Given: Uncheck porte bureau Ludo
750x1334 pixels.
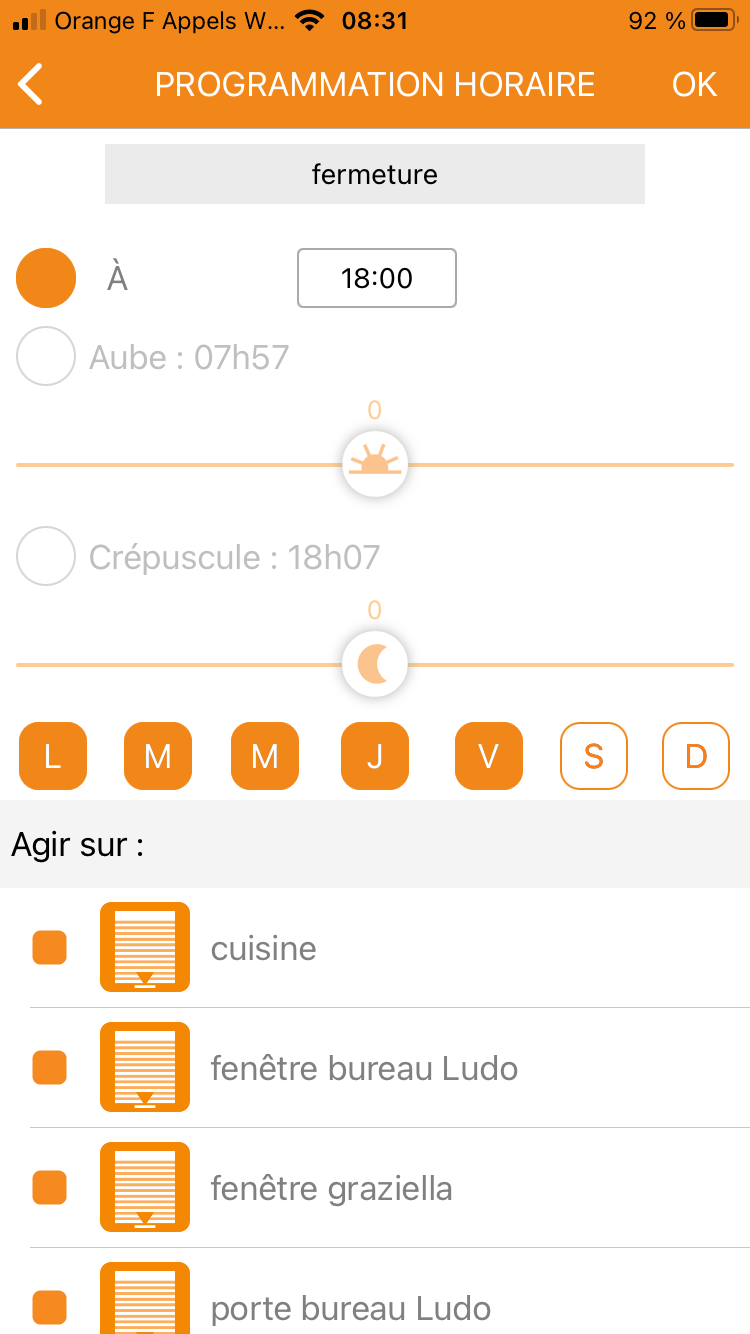Looking at the screenshot, I should [x=50, y=1306].
